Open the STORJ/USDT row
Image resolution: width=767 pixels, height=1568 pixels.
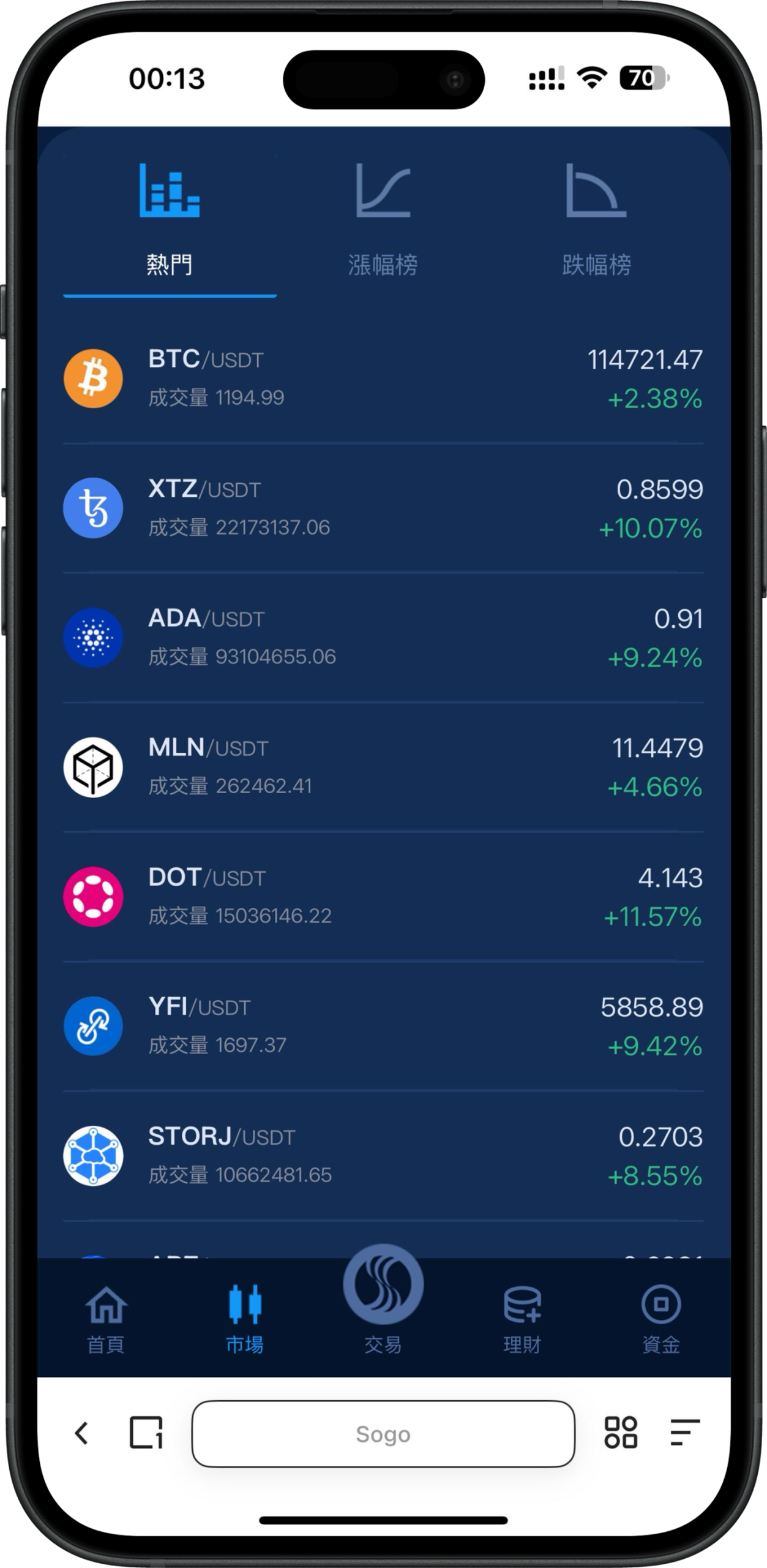pos(383,1155)
